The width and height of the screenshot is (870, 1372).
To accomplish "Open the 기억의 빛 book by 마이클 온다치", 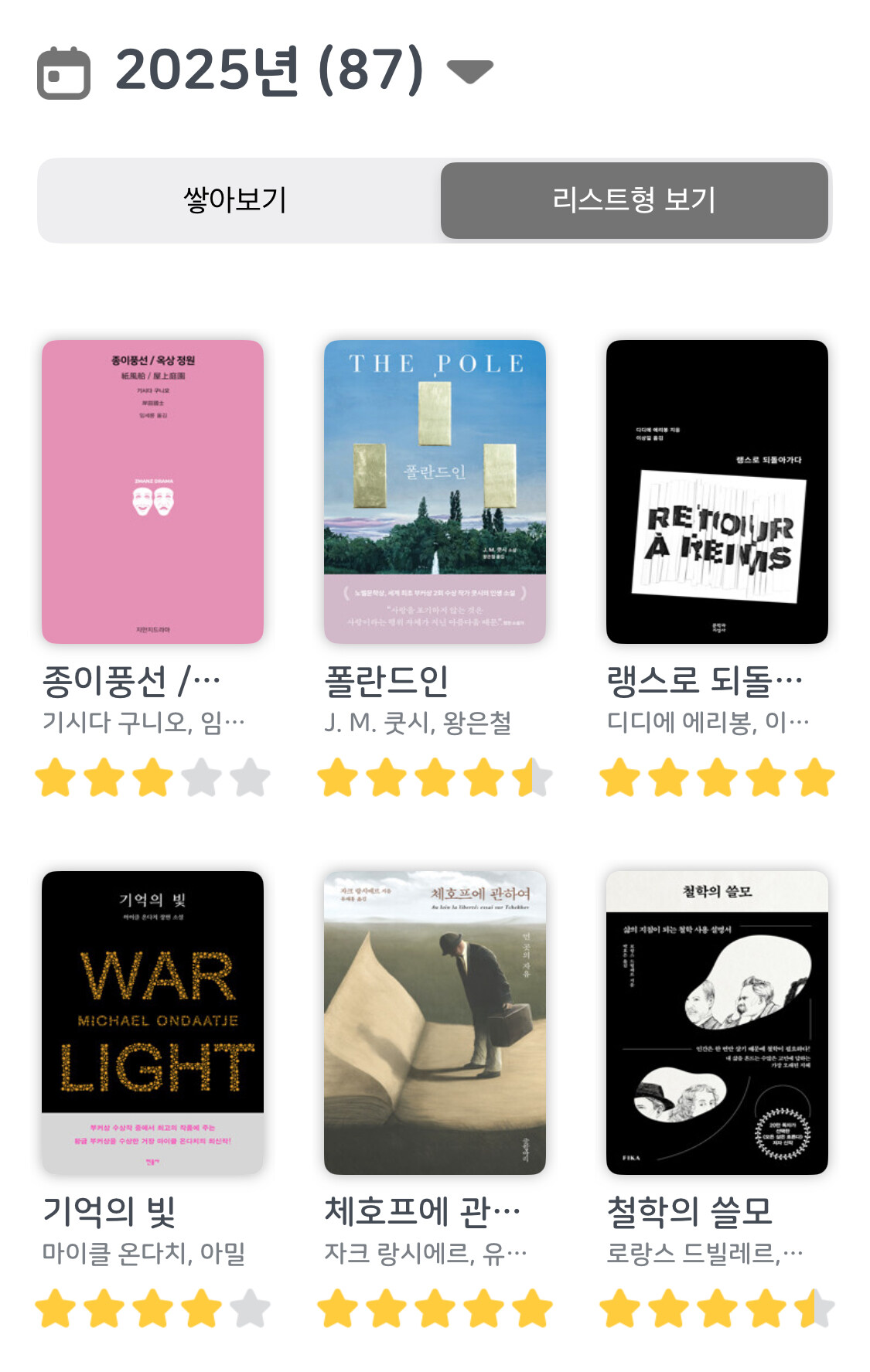I will pyautogui.click(x=152, y=1022).
